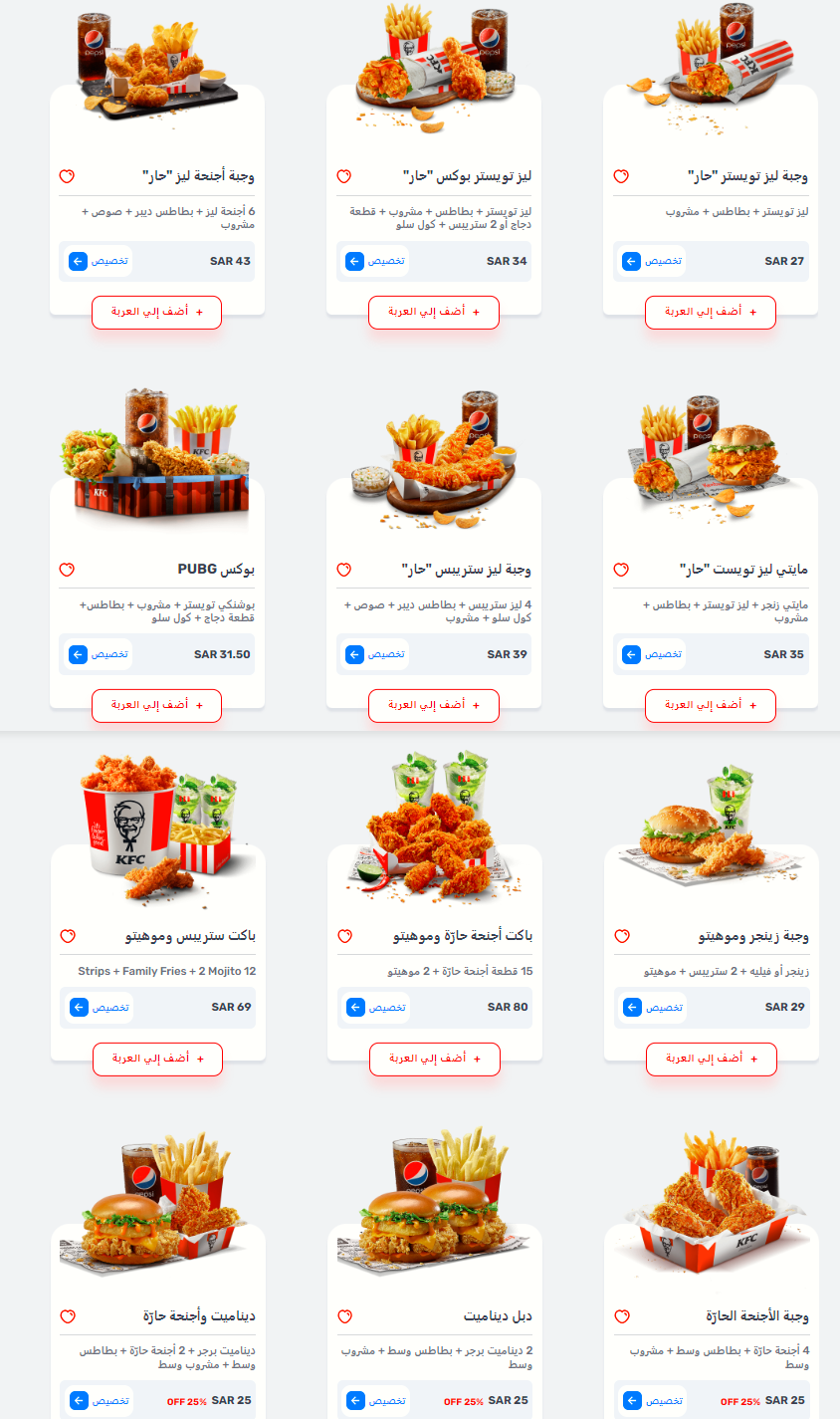Favorite the ليز تويستر بوكس حار meal
This screenshot has height=1419, width=840.
pos(343,176)
